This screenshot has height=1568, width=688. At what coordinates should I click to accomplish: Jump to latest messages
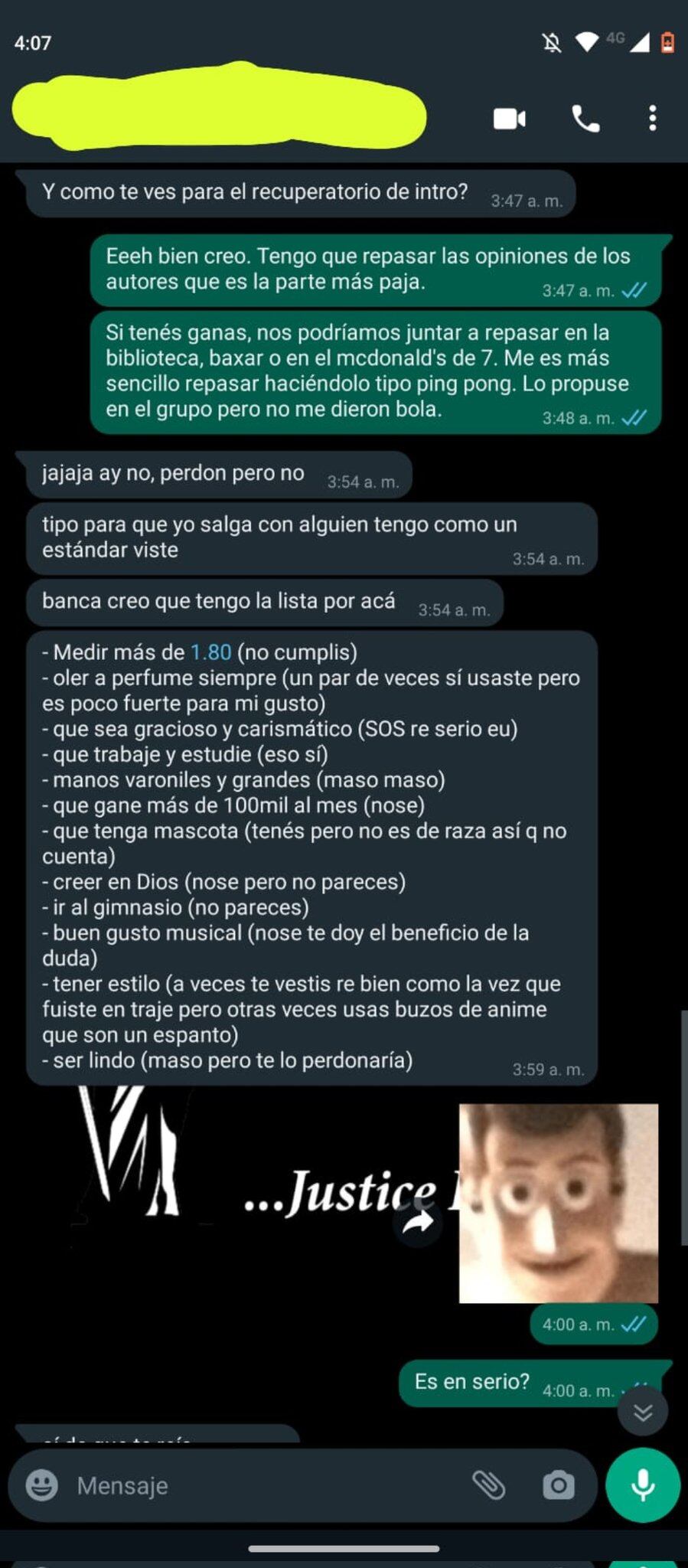pos(643,1412)
